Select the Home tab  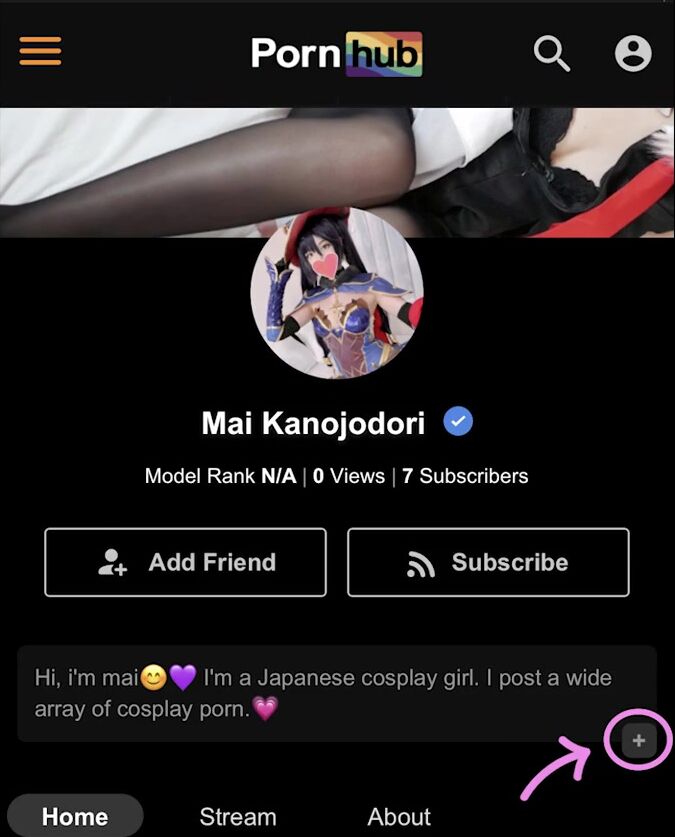(x=75, y=816)
